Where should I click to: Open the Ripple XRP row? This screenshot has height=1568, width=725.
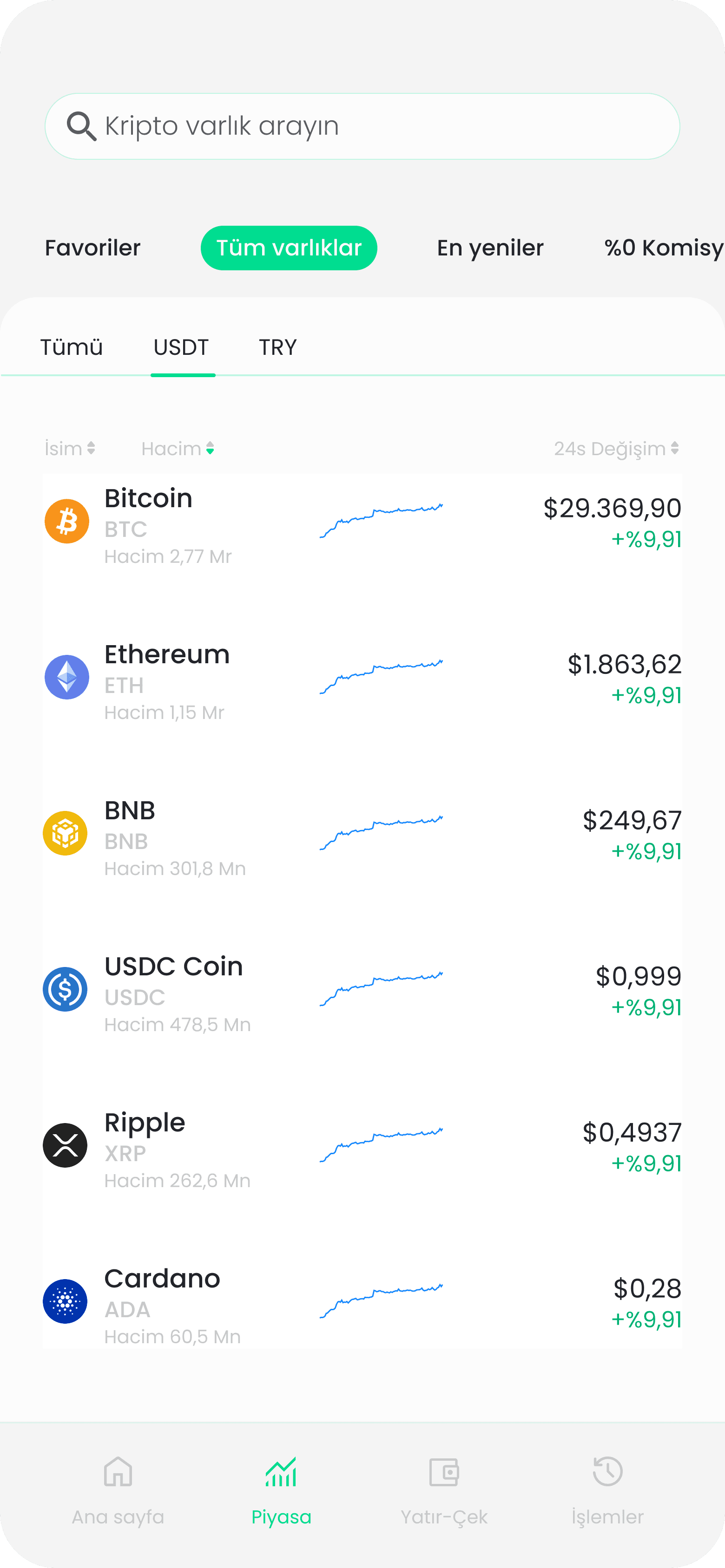362,1146
